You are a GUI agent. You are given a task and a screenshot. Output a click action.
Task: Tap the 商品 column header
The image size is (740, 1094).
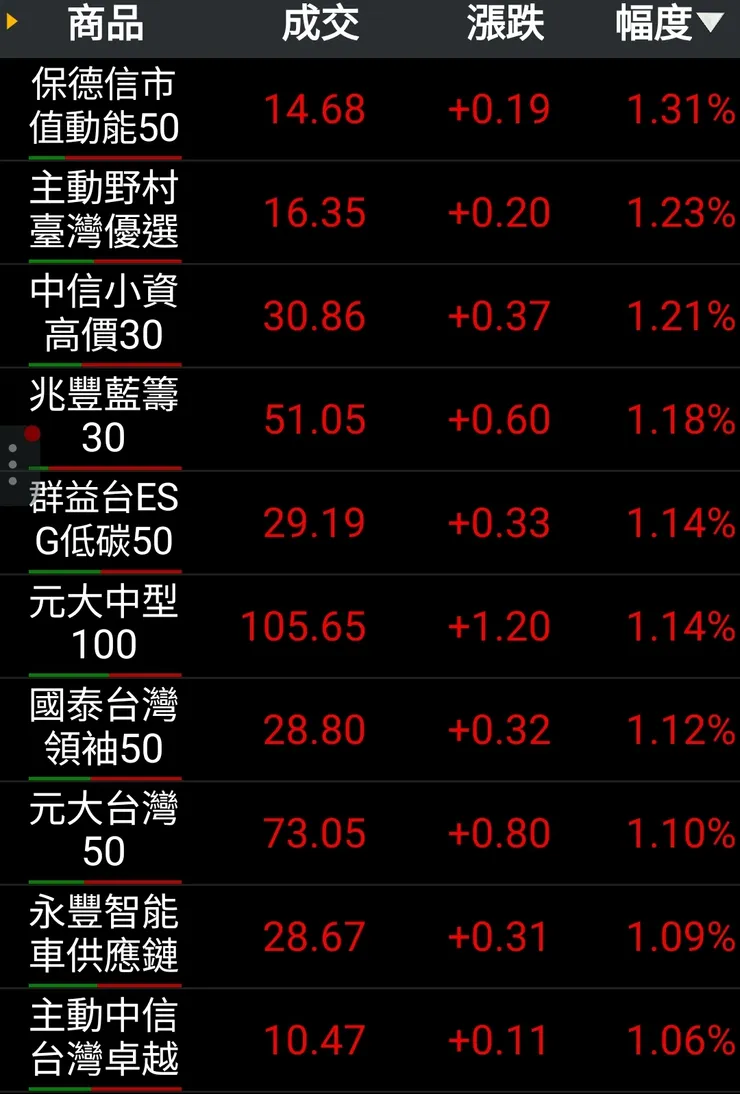tap(105, 25)
